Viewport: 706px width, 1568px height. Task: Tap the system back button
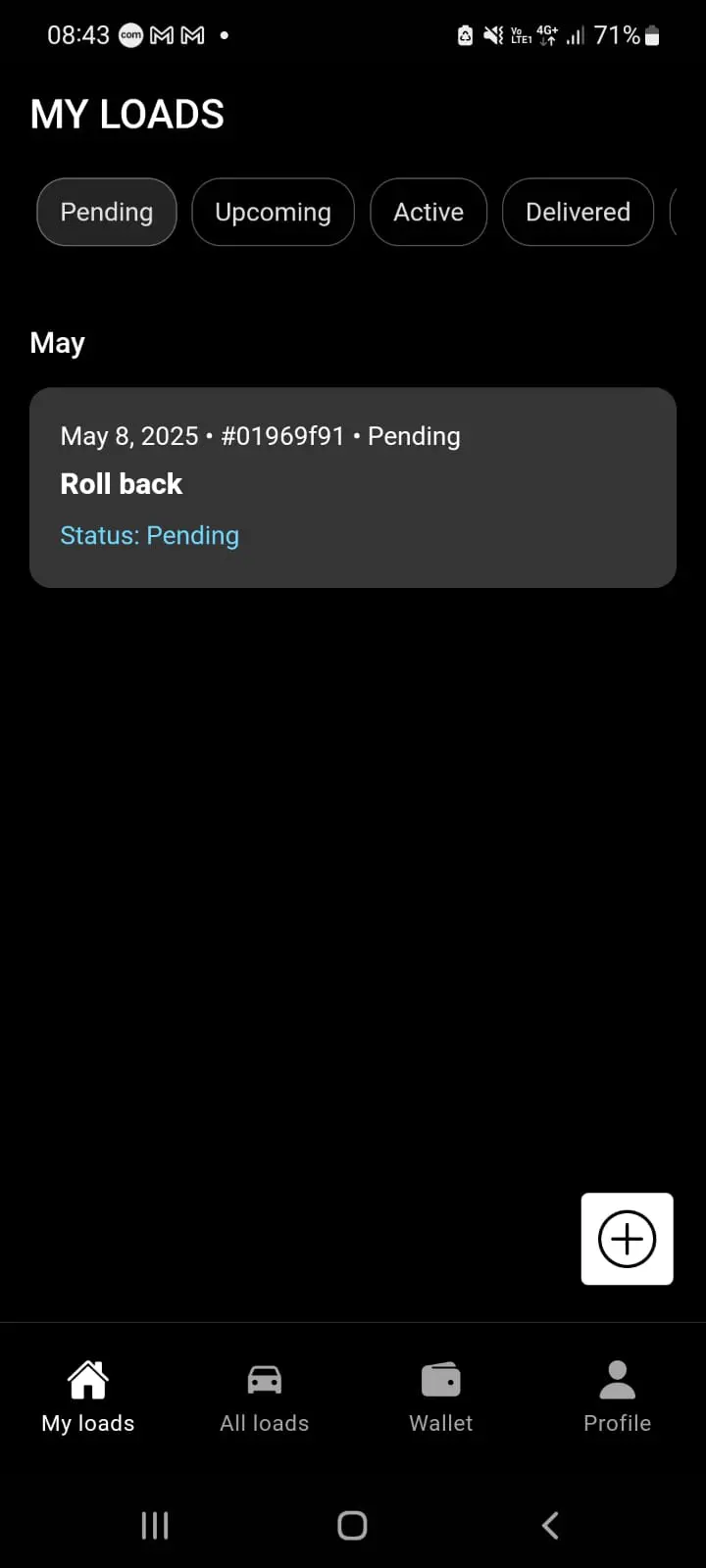click(550, 1525)
